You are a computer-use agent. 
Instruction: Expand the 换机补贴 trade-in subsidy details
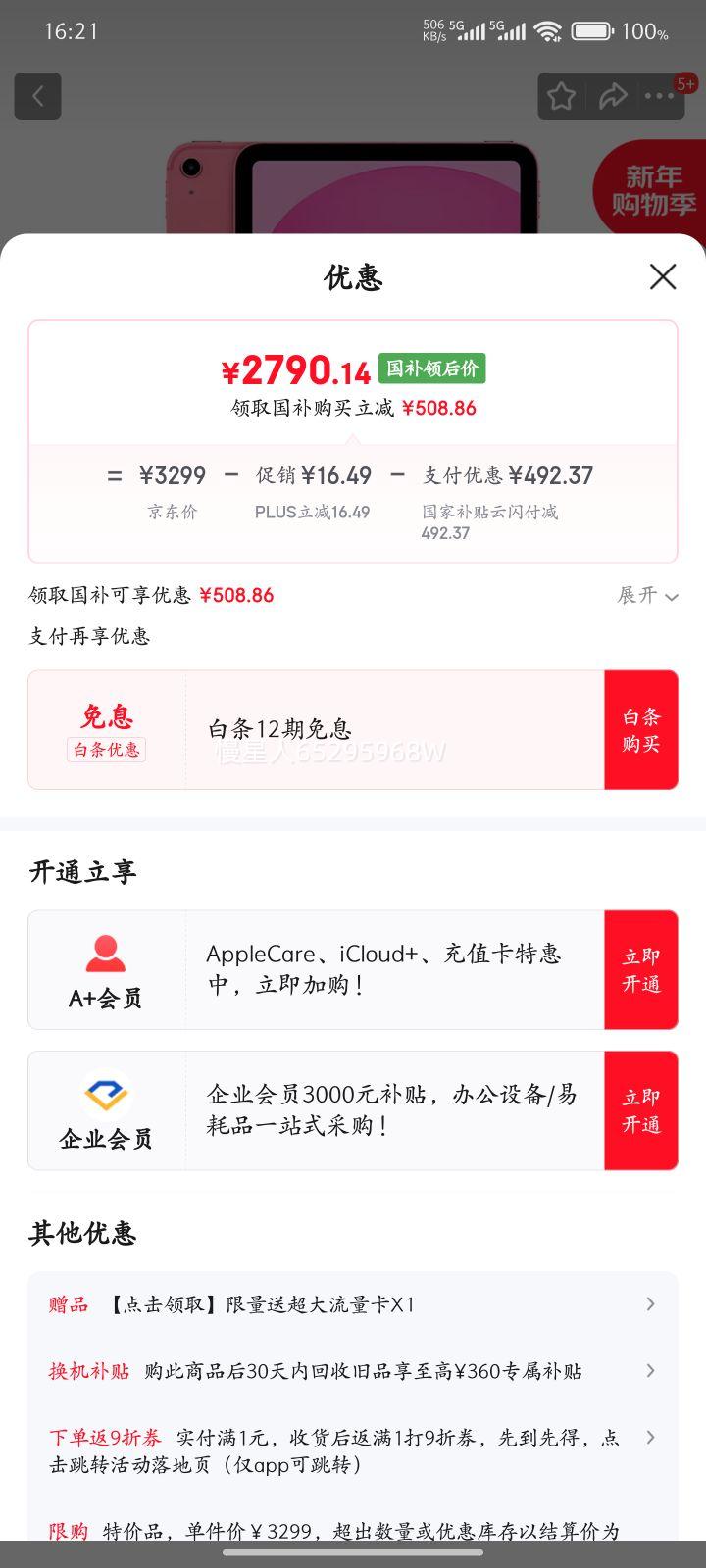tap(353, 1371)
